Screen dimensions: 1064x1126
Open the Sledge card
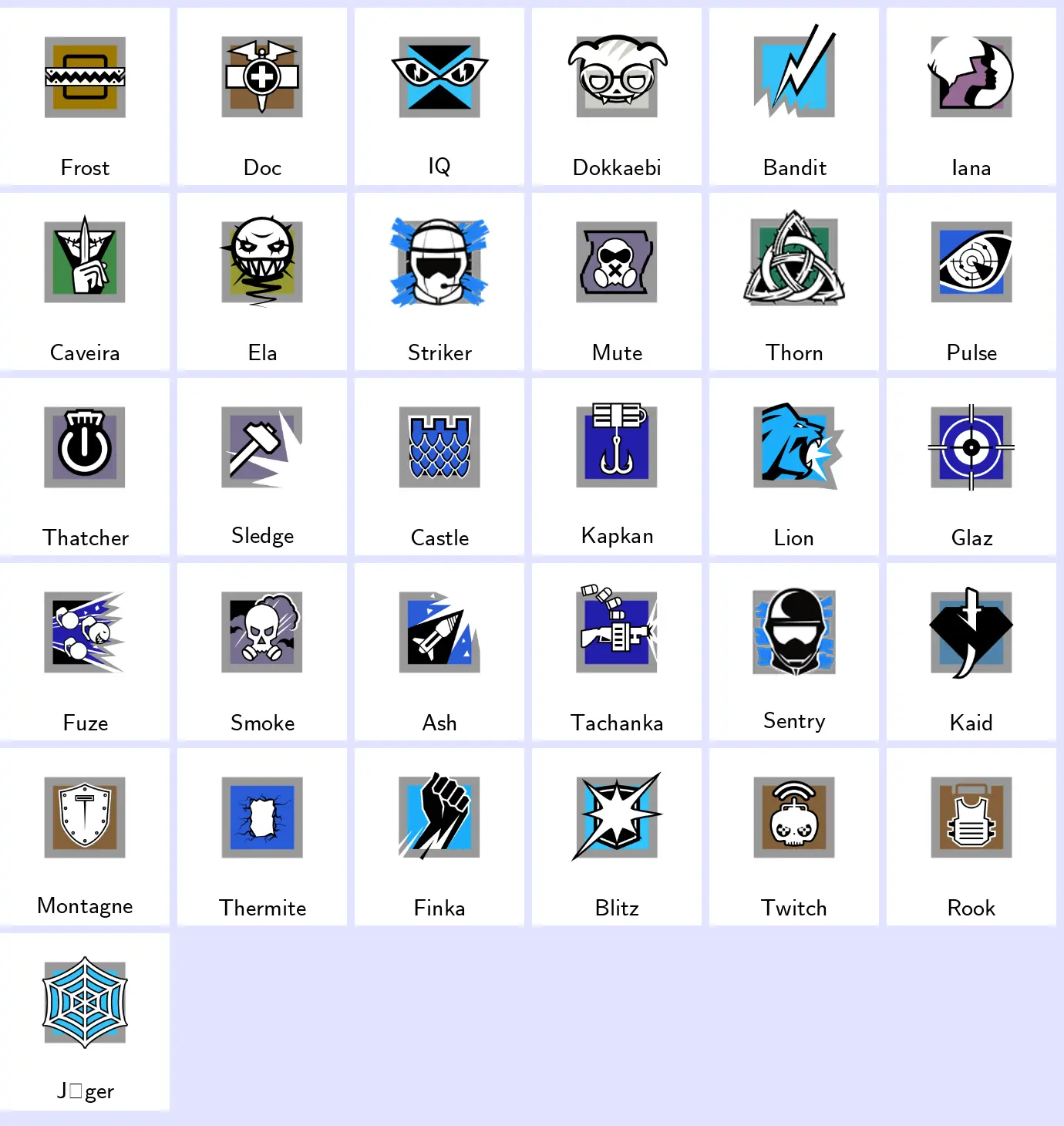[262, 467]
